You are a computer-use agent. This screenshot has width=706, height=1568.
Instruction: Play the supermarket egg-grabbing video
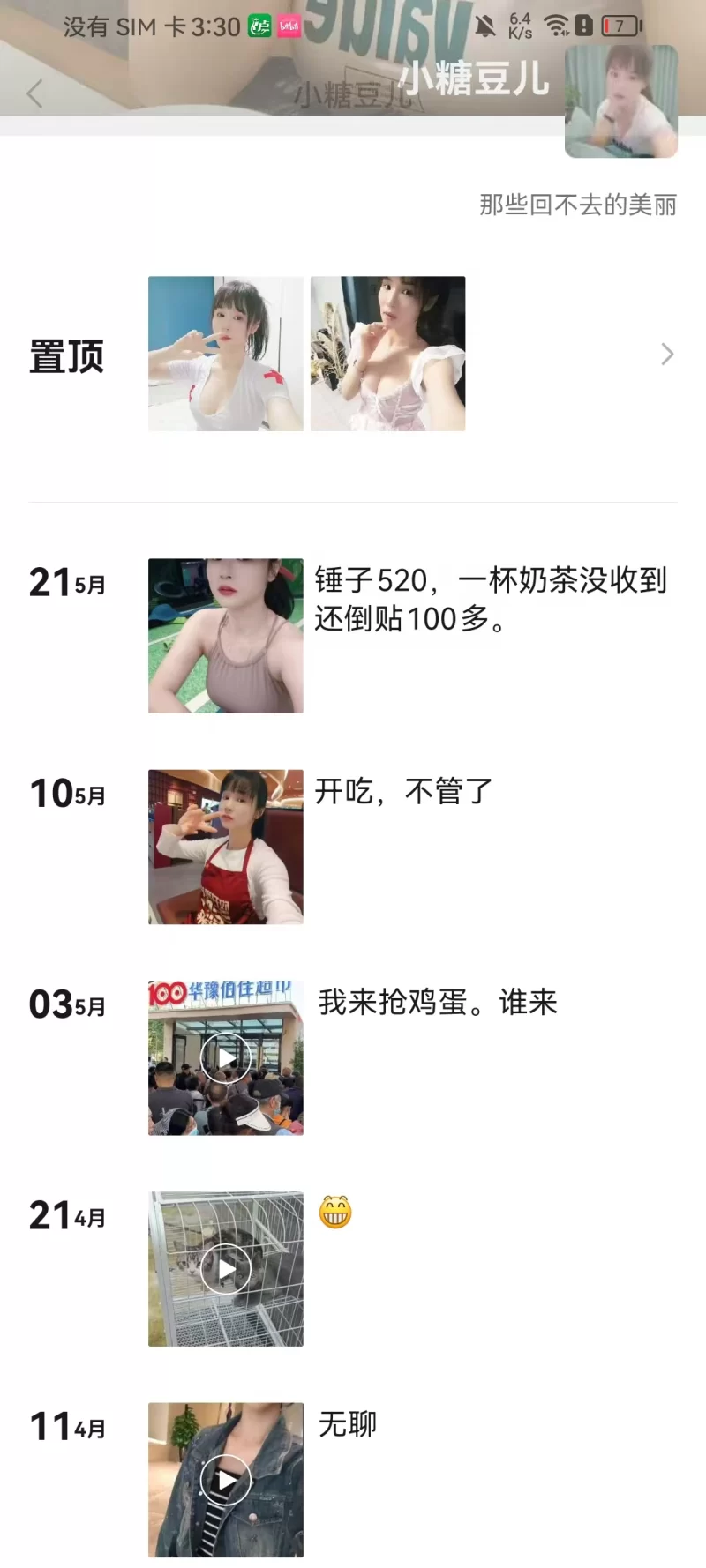pyautogui.click(x=225, y=1057)
